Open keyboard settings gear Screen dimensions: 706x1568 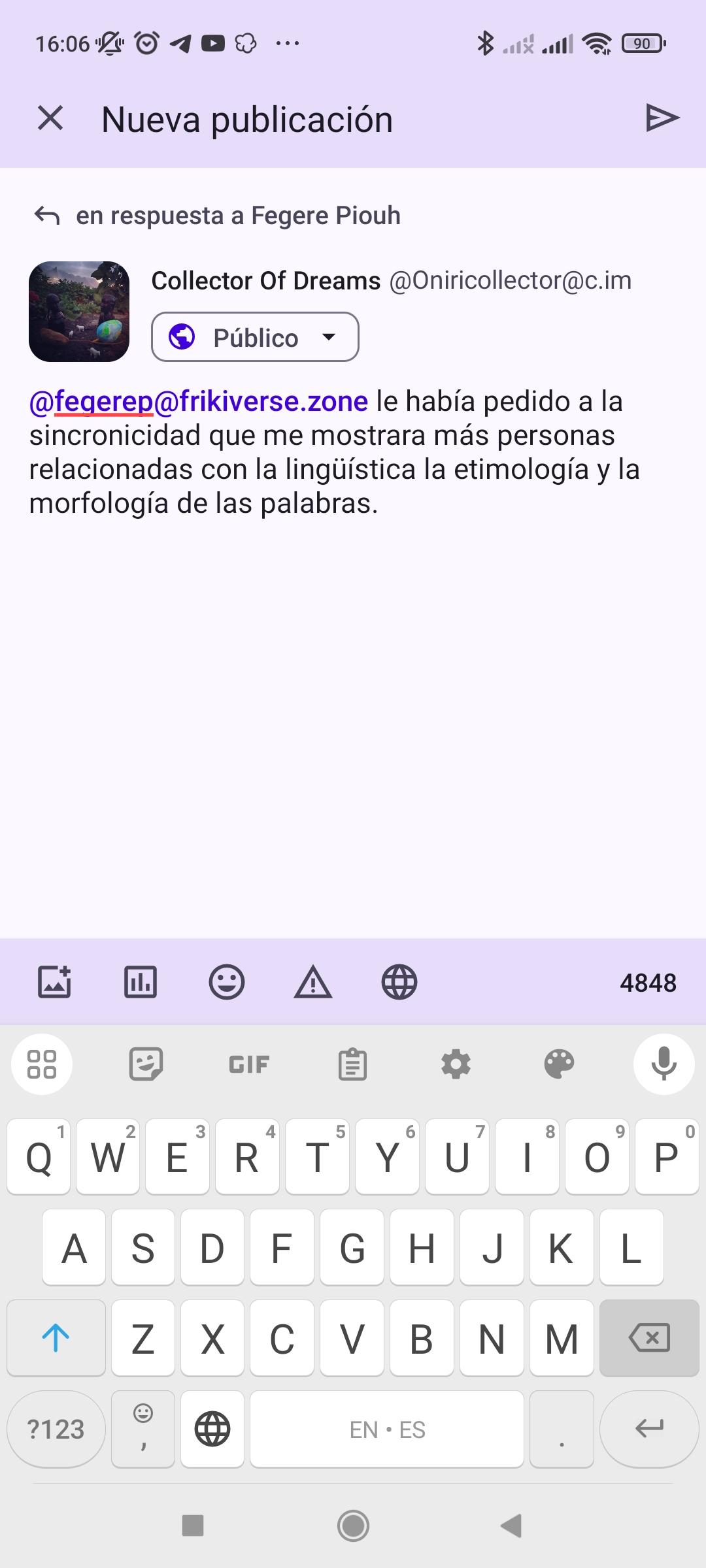point(456,1064)
